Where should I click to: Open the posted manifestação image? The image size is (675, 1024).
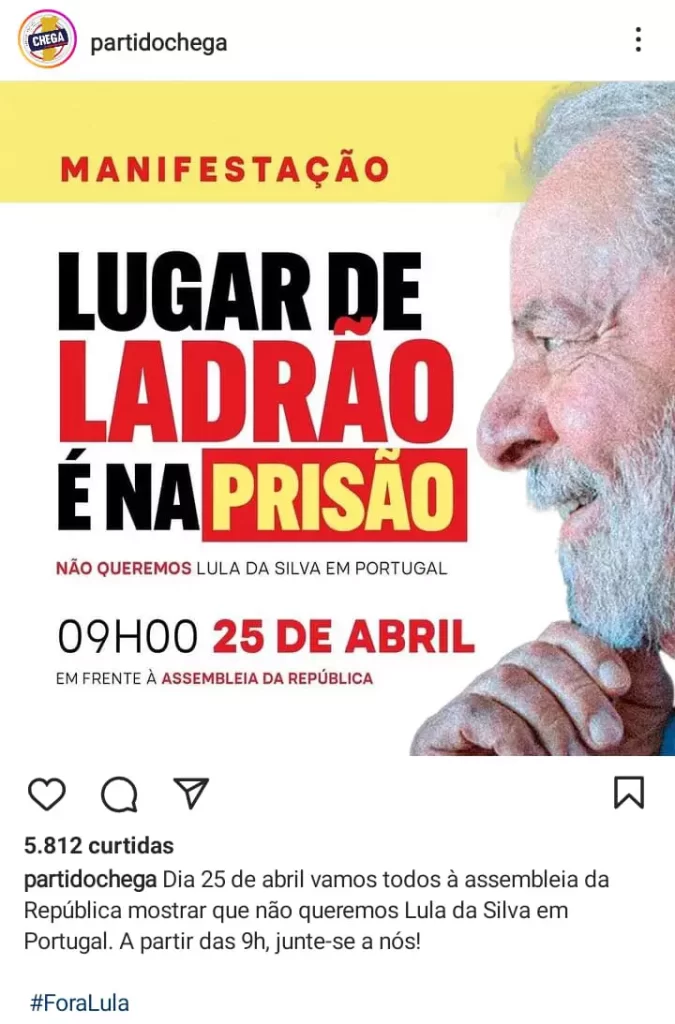click(x=337, y=418)
